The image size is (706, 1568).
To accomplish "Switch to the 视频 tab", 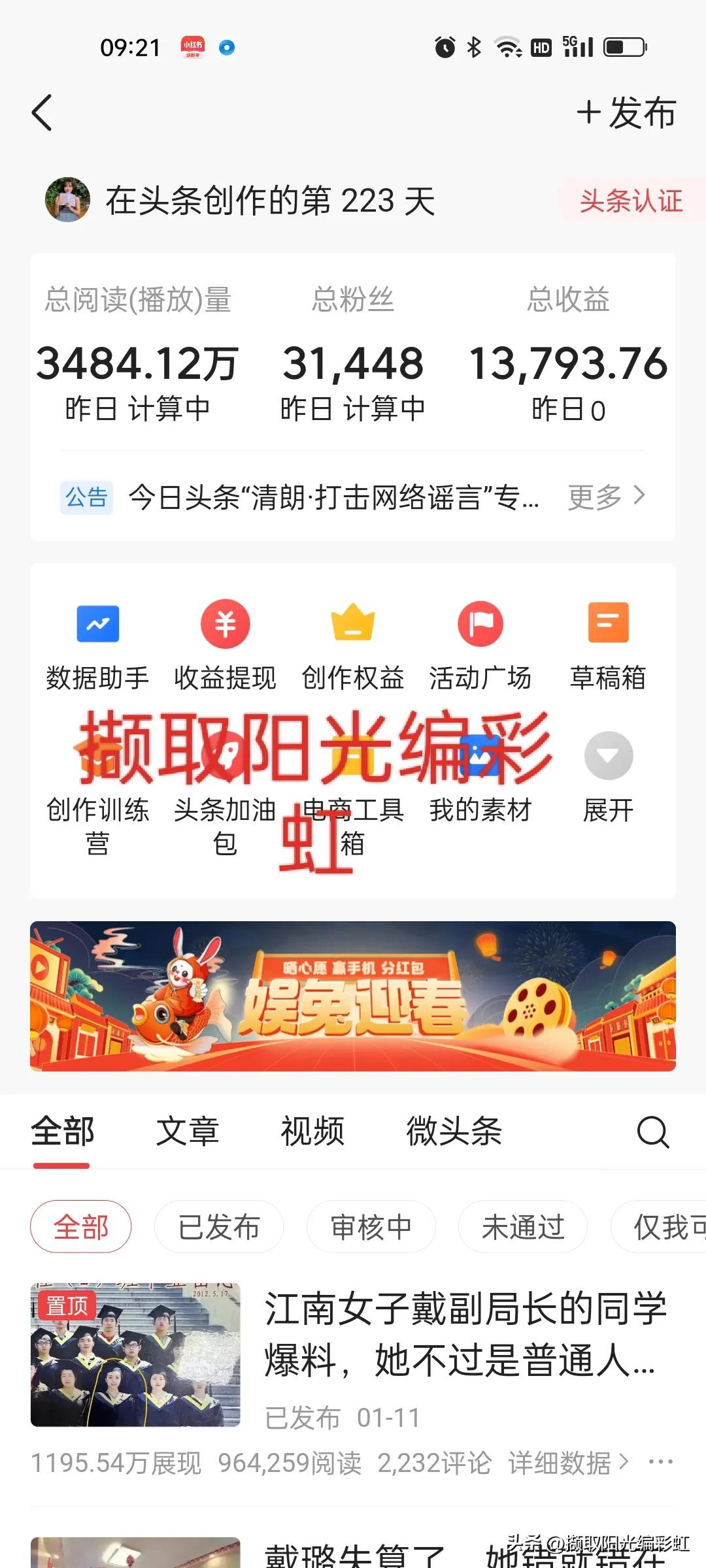I will pos(312,1132).
